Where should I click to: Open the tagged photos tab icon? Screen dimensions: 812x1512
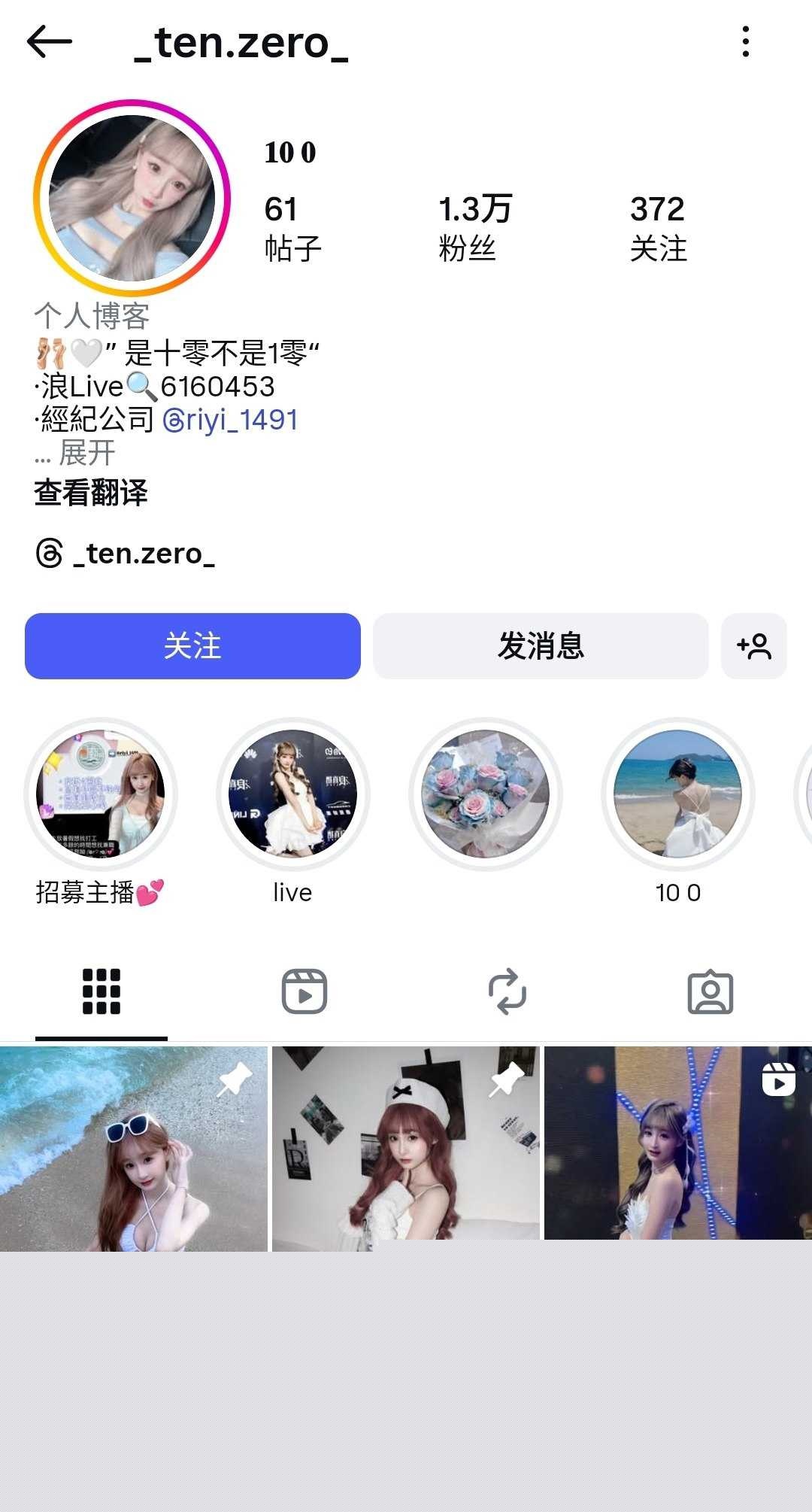coord(710,991)
